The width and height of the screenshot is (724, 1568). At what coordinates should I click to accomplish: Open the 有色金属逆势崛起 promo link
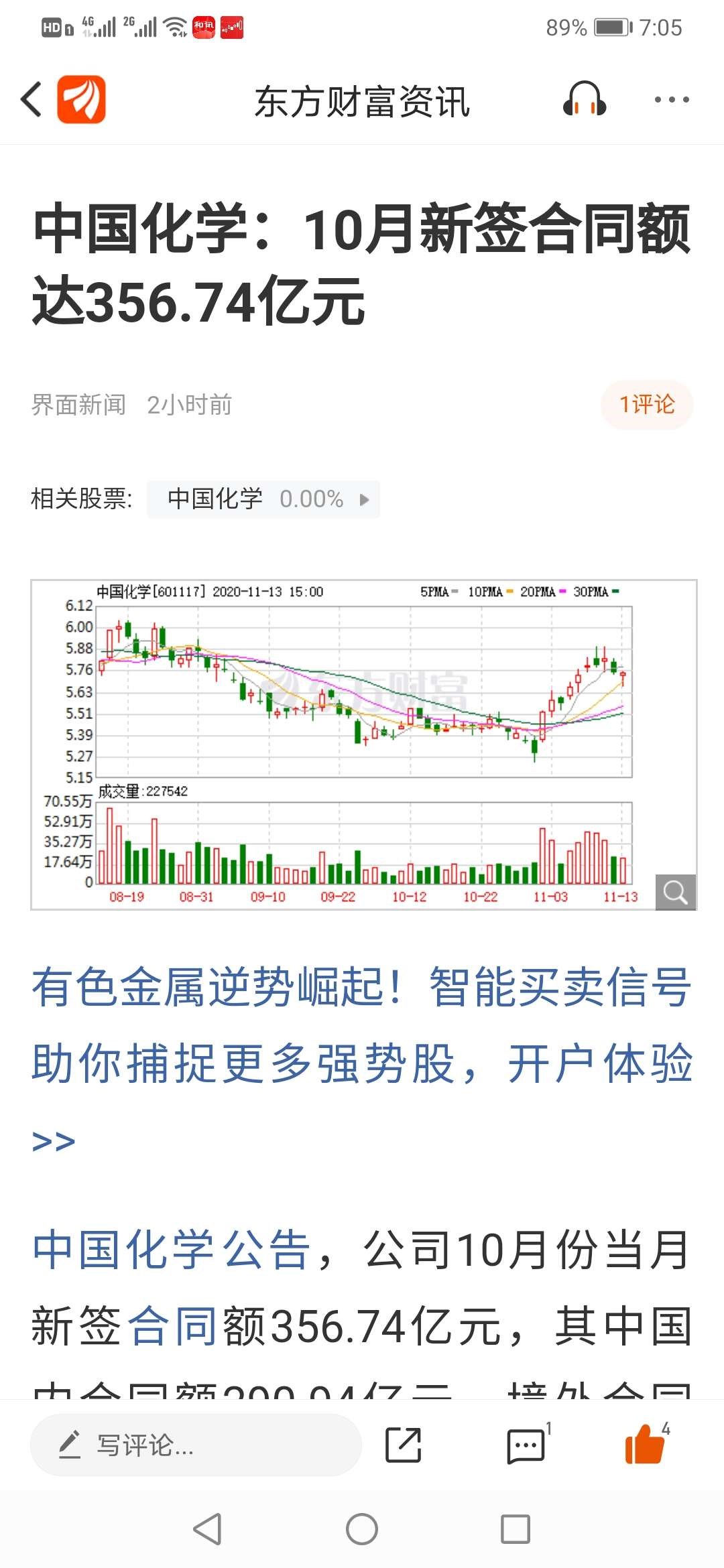(362, 1063)
